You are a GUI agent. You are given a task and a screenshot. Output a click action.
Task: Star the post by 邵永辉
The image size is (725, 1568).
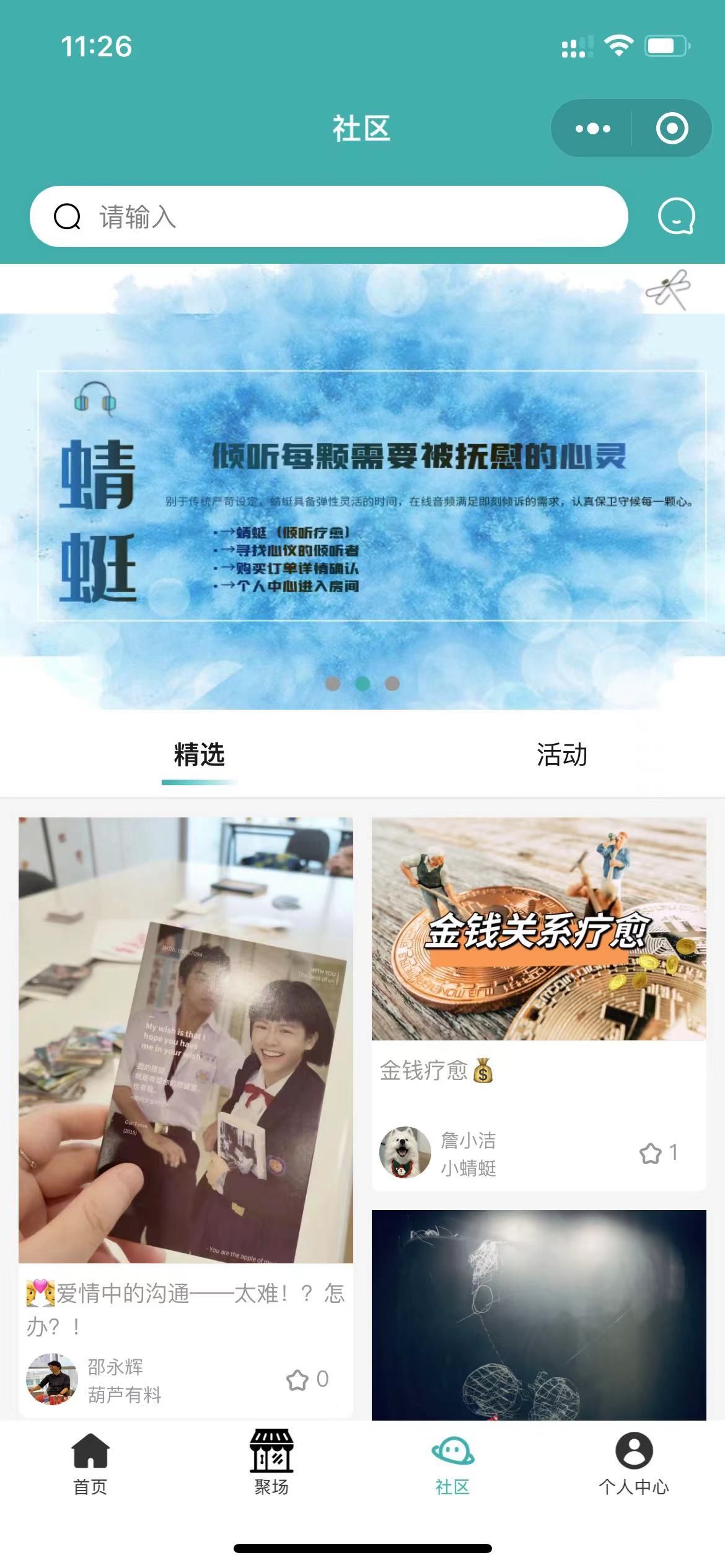[298, 1380]
